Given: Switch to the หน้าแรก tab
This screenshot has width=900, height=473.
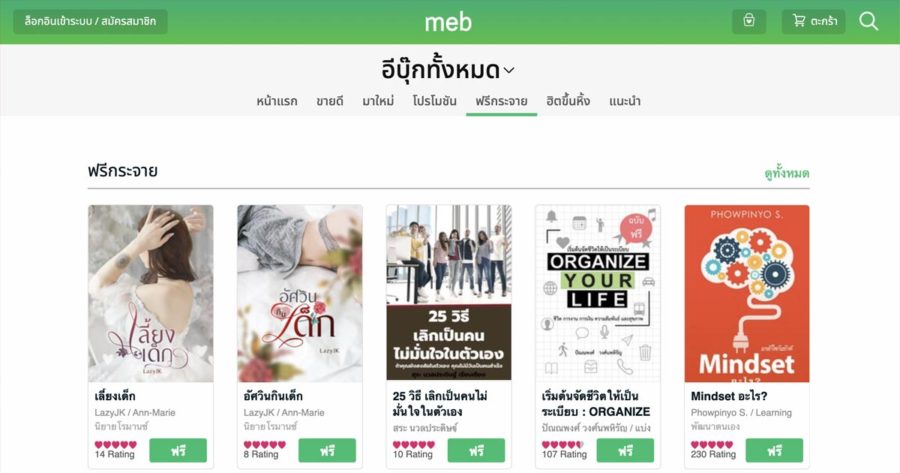Looking at the screenshot, I should pos(277,101).
